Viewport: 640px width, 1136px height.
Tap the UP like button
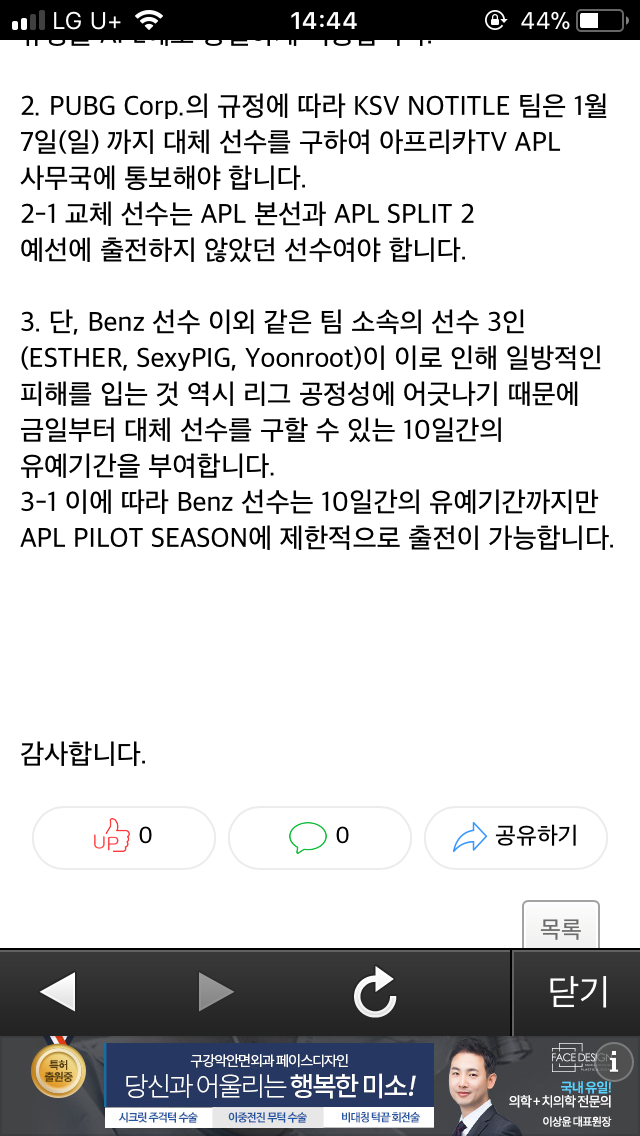pyautogui.click(x=123, y=837)
